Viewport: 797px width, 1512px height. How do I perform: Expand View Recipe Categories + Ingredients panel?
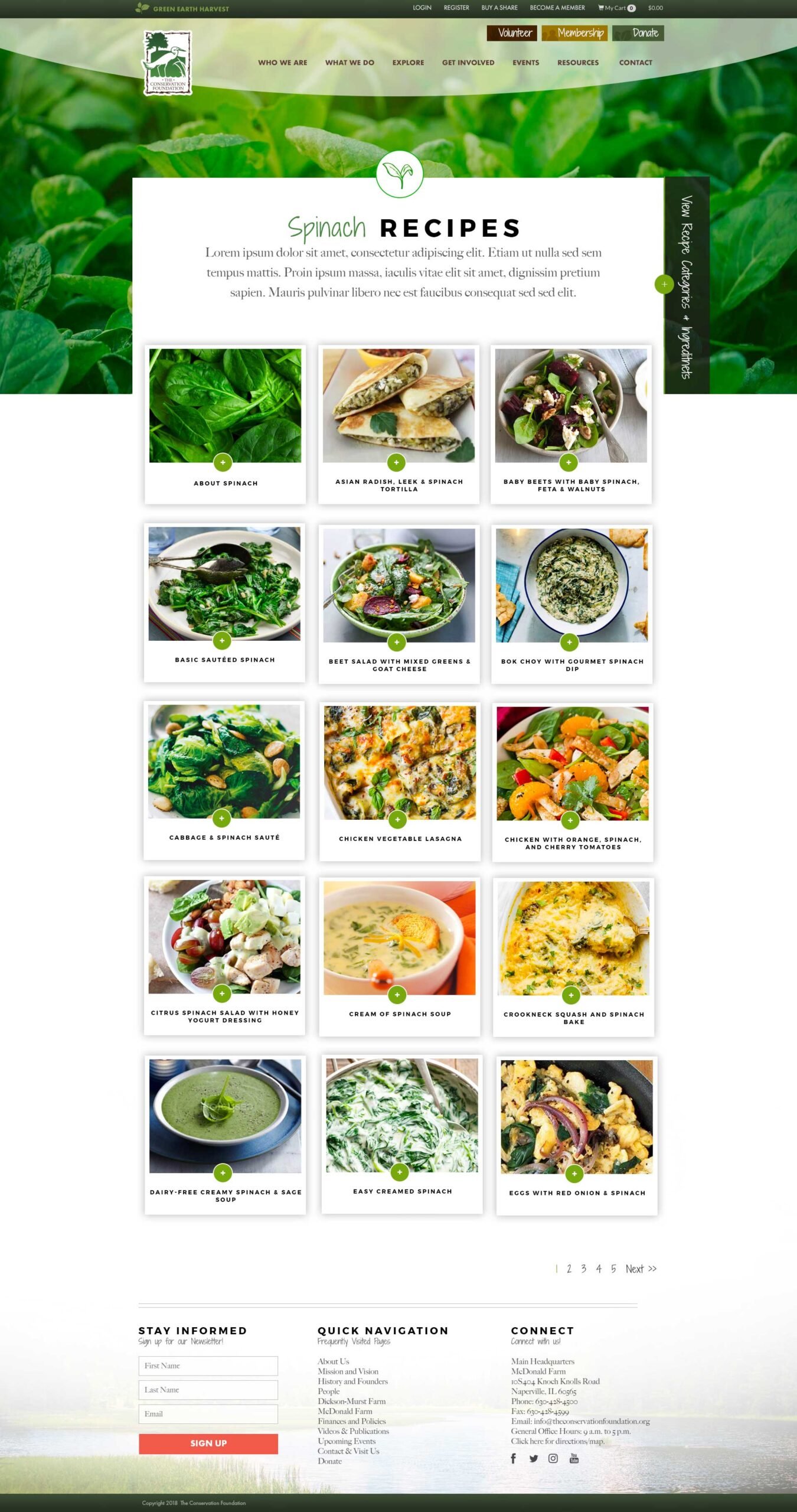click(687, 285)
